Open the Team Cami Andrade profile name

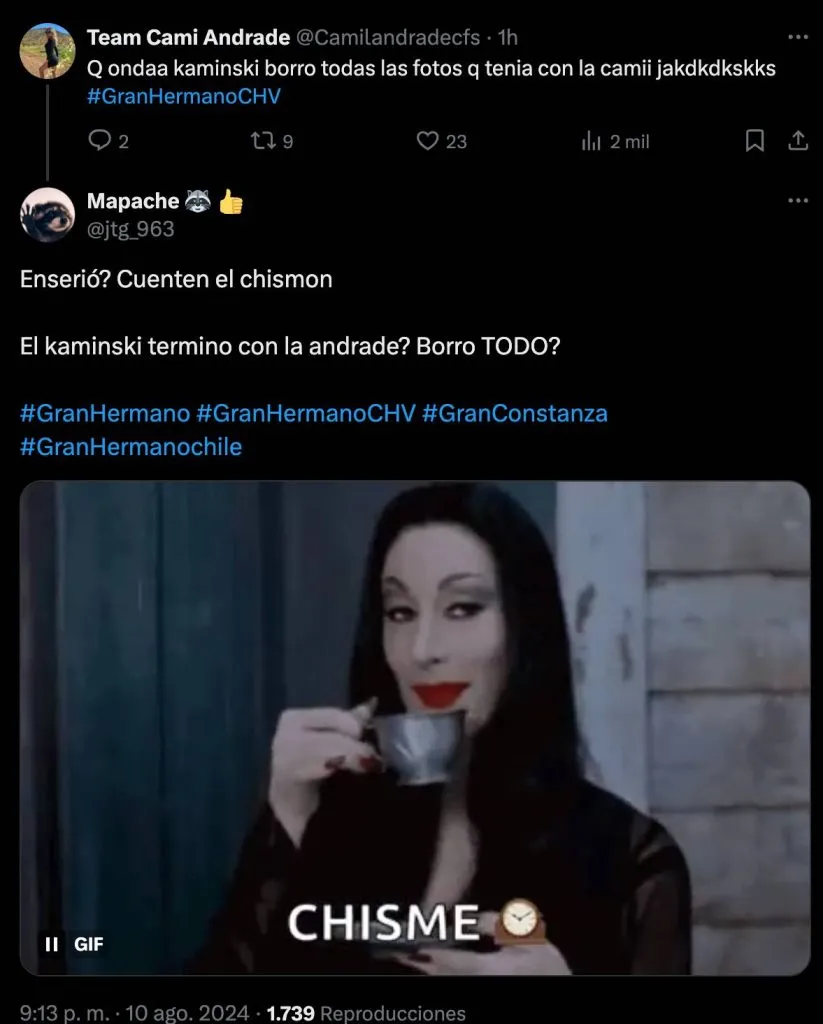click(x=187, y=37)
